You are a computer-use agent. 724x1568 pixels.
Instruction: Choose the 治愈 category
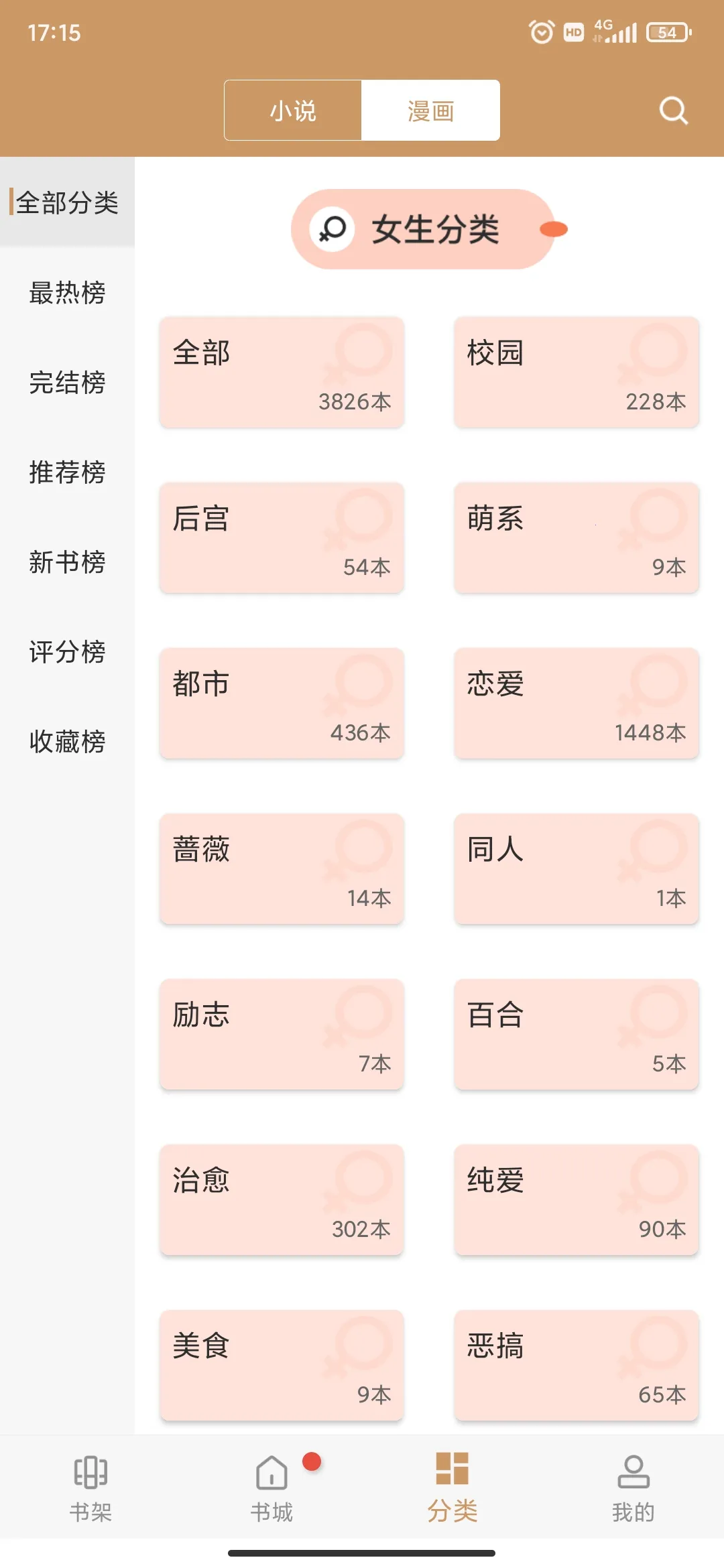(282, 1200)
